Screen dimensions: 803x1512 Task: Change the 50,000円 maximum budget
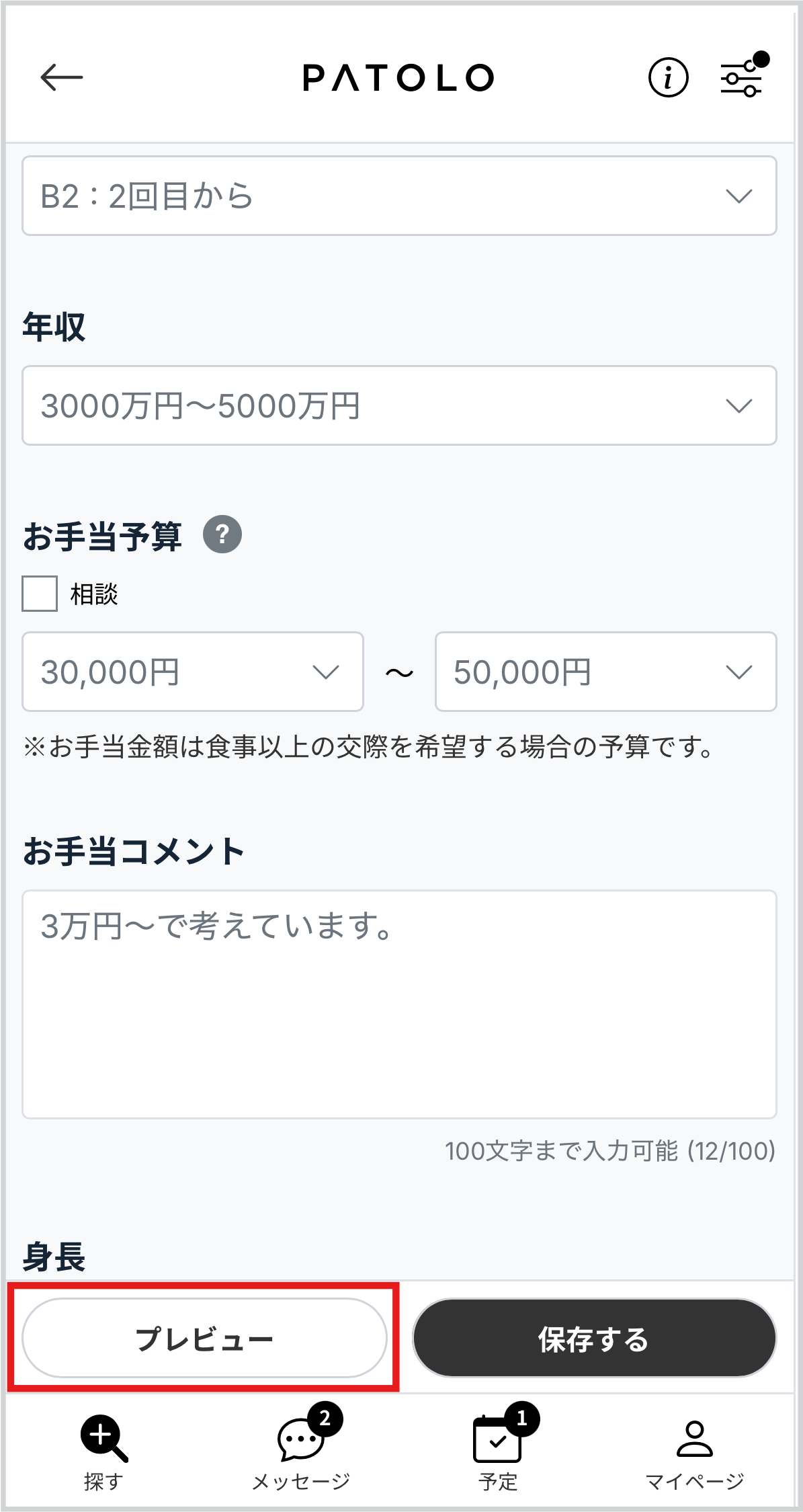click(605, 672)
